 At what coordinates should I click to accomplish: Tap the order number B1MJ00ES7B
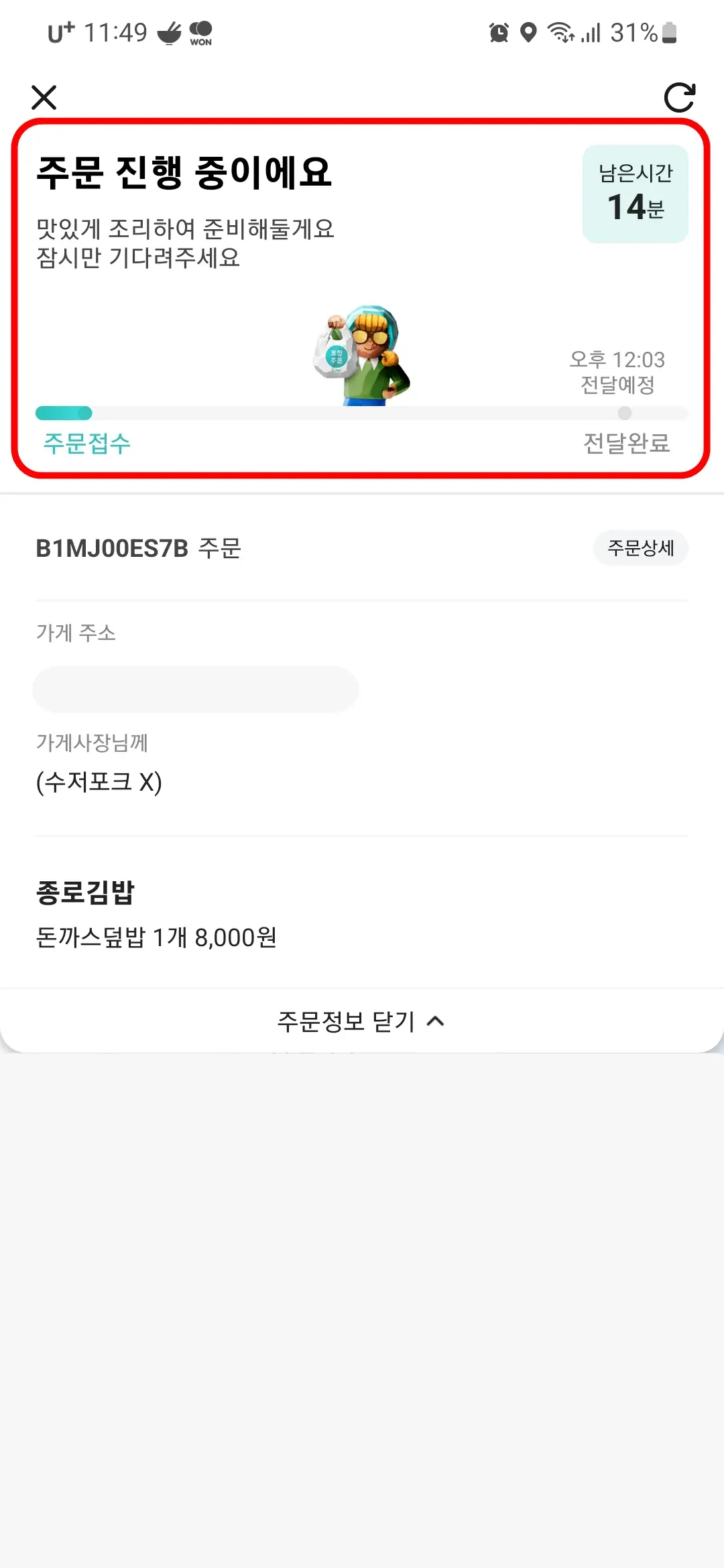113,549
